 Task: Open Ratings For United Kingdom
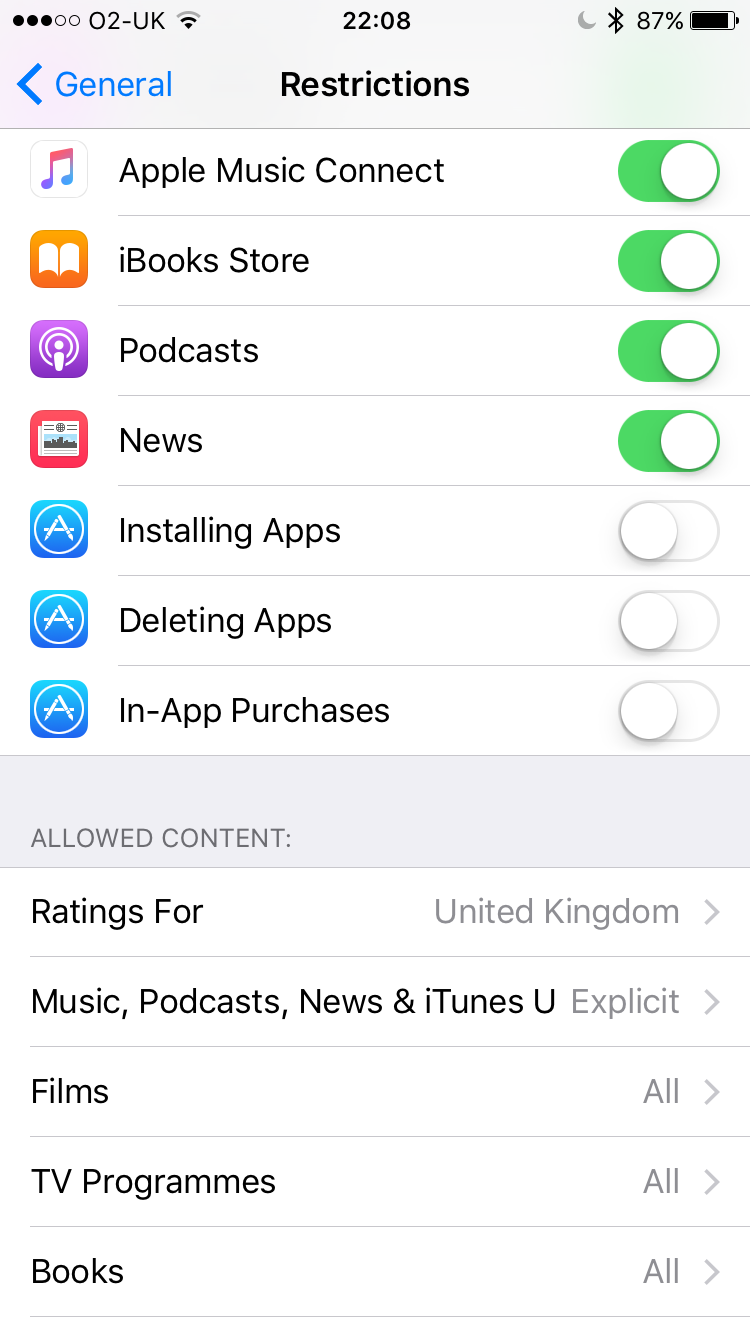click(375, 912)
